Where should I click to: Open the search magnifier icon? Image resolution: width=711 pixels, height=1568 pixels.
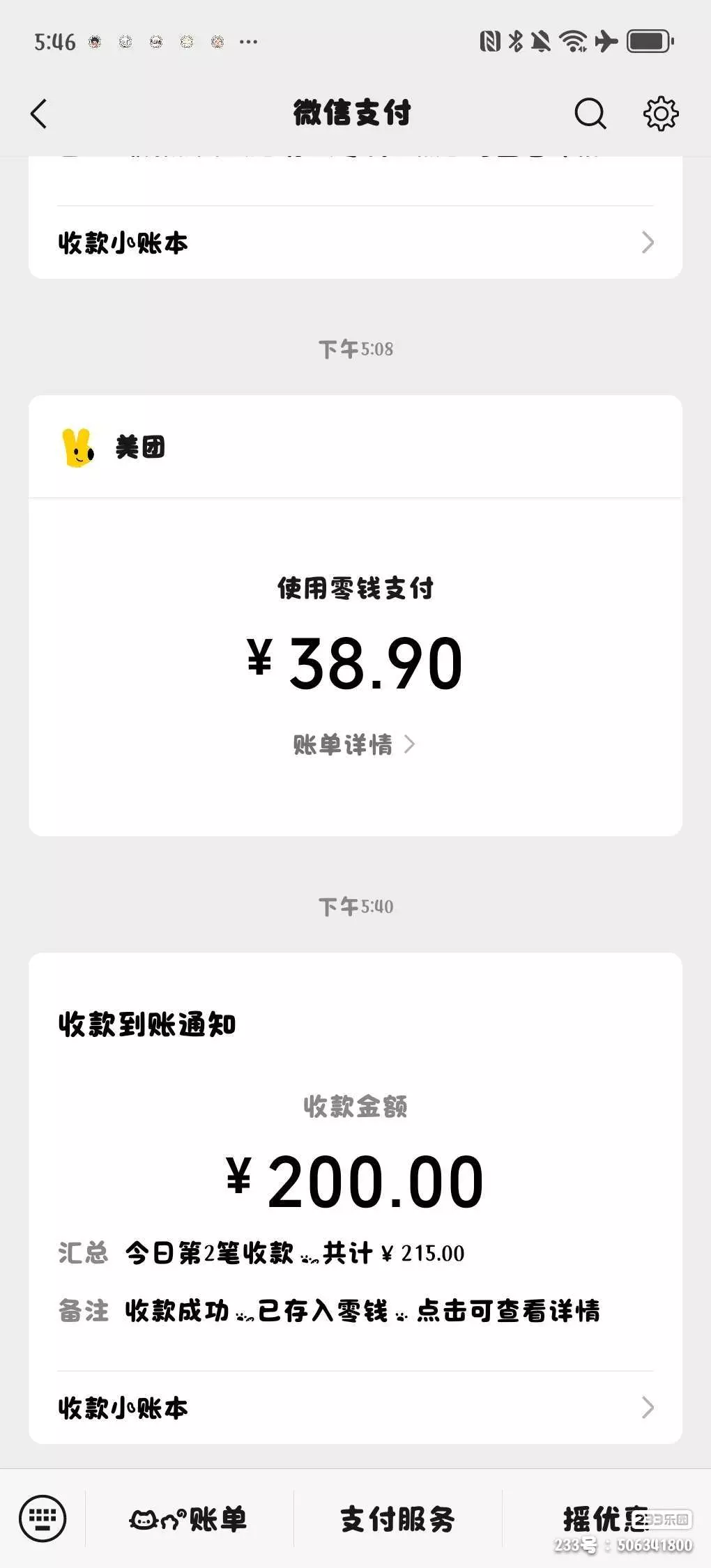(590, 114)
